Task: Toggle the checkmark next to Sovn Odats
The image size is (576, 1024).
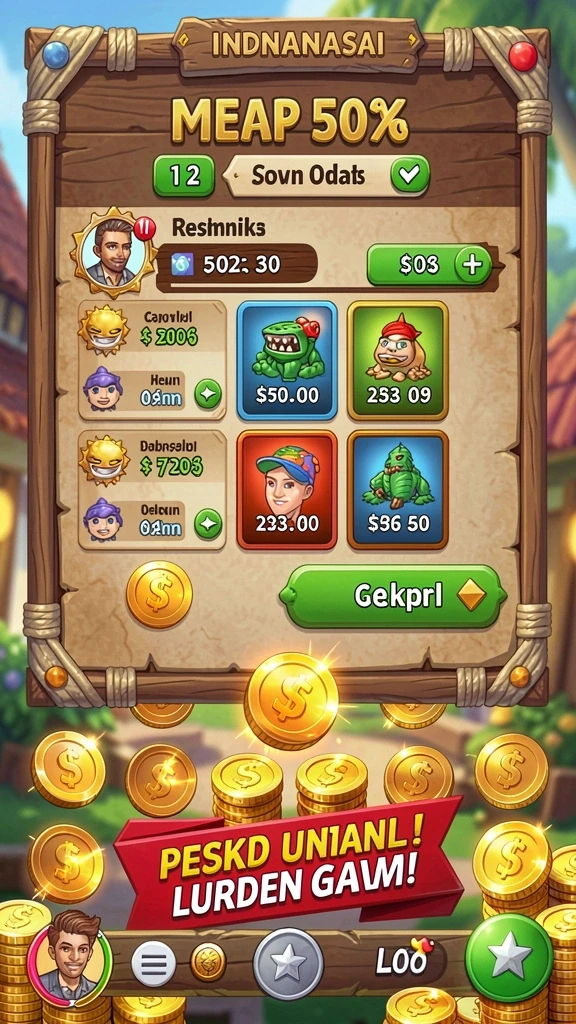Action: coord(410,176)
